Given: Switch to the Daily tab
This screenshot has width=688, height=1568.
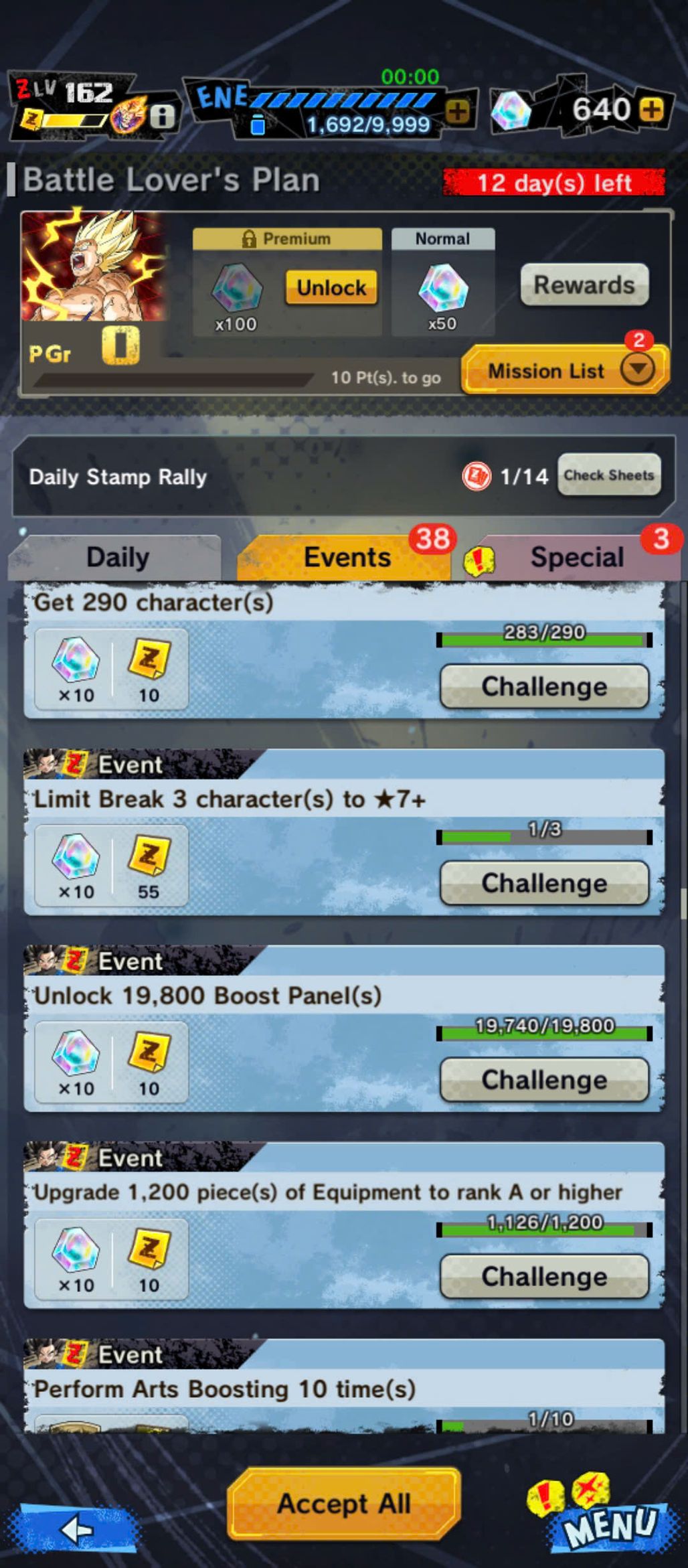Looking at the screenshot, I should (117, 557).
